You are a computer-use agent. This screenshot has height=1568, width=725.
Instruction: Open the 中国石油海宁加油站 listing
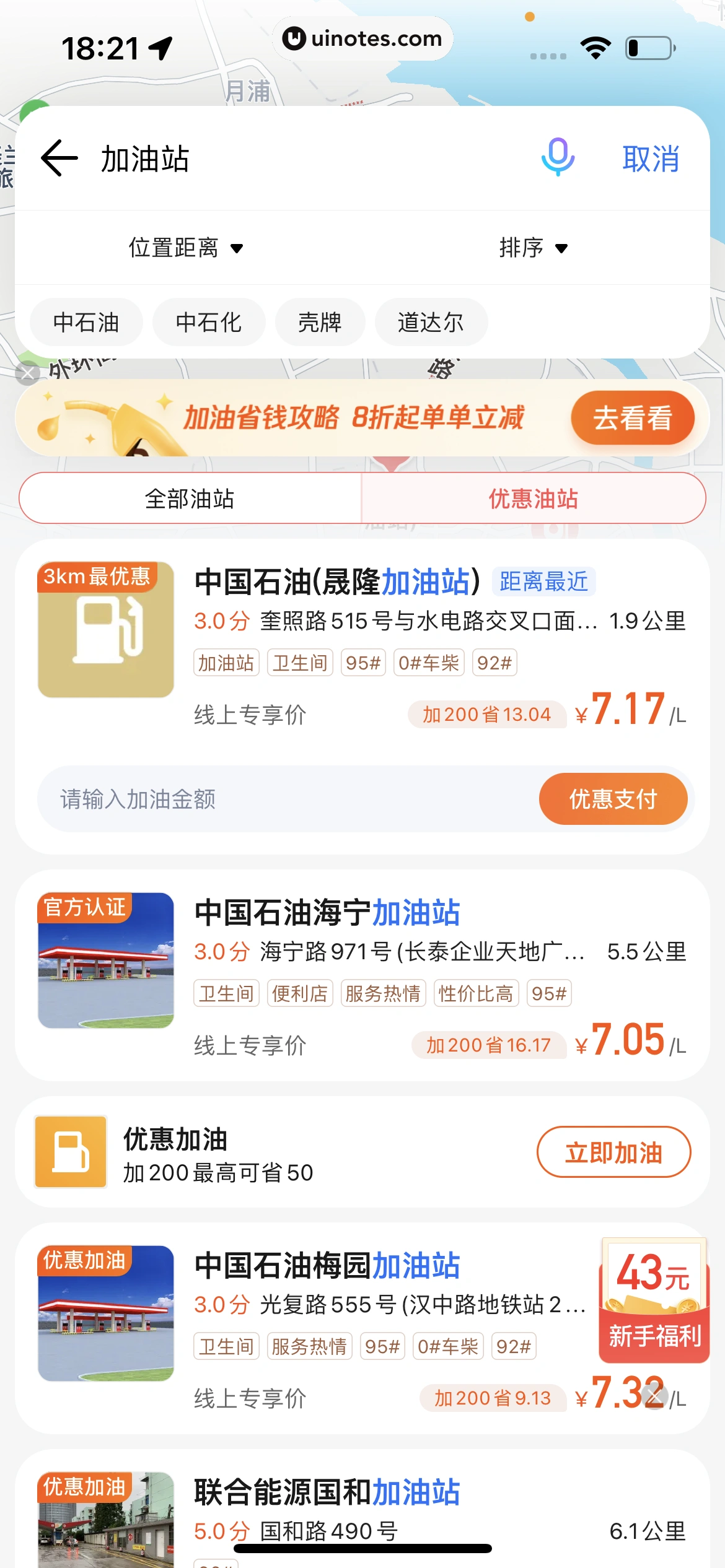point(327,913)
